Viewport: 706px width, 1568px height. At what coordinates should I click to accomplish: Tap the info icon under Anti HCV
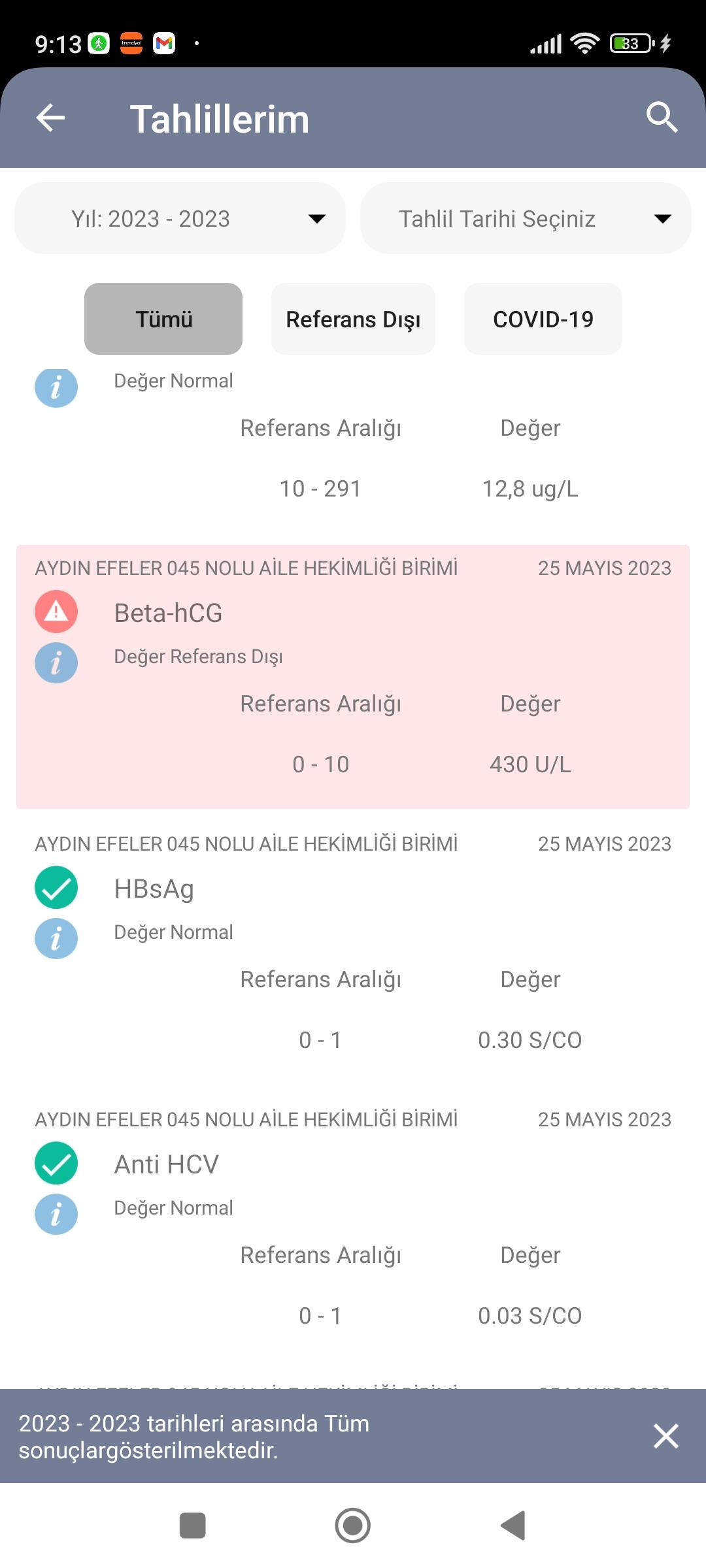56,1215
